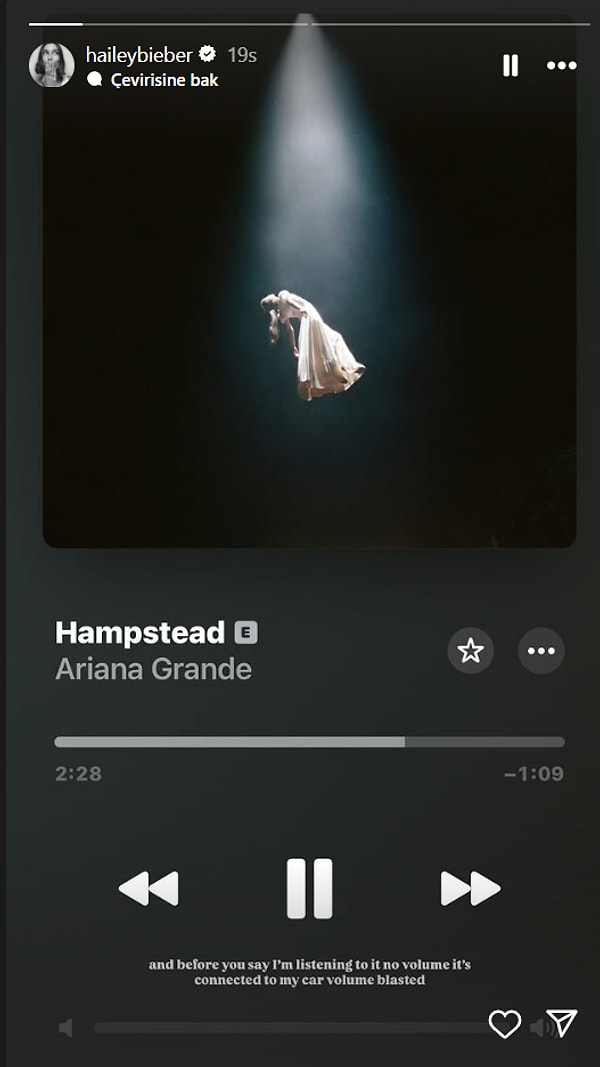Viewport: 600px width, 1067px height.
Task: Like this story with the heart
Action: pyautogui.click(x=505, y=1024)
